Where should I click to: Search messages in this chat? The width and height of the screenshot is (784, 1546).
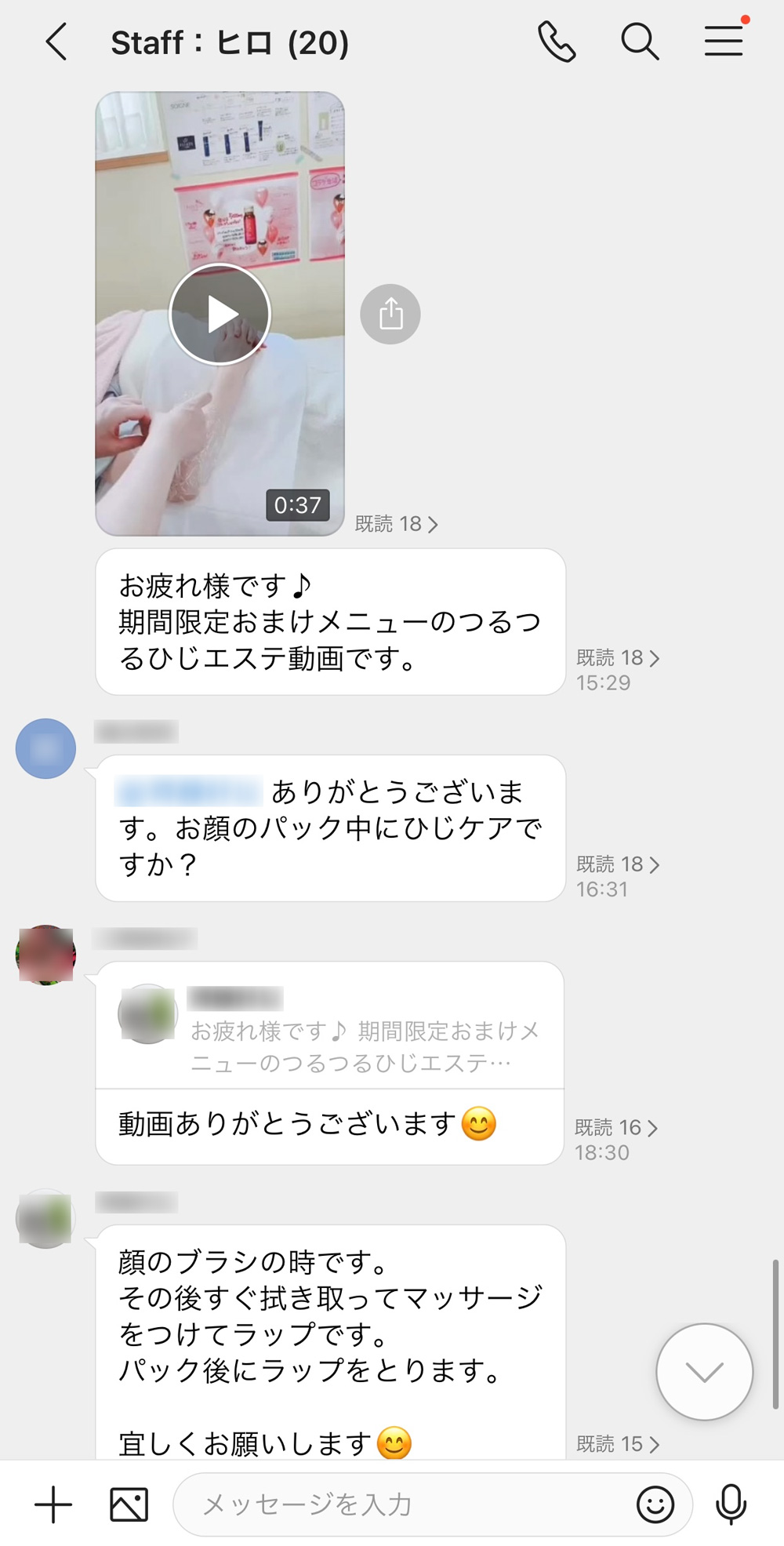640,42
